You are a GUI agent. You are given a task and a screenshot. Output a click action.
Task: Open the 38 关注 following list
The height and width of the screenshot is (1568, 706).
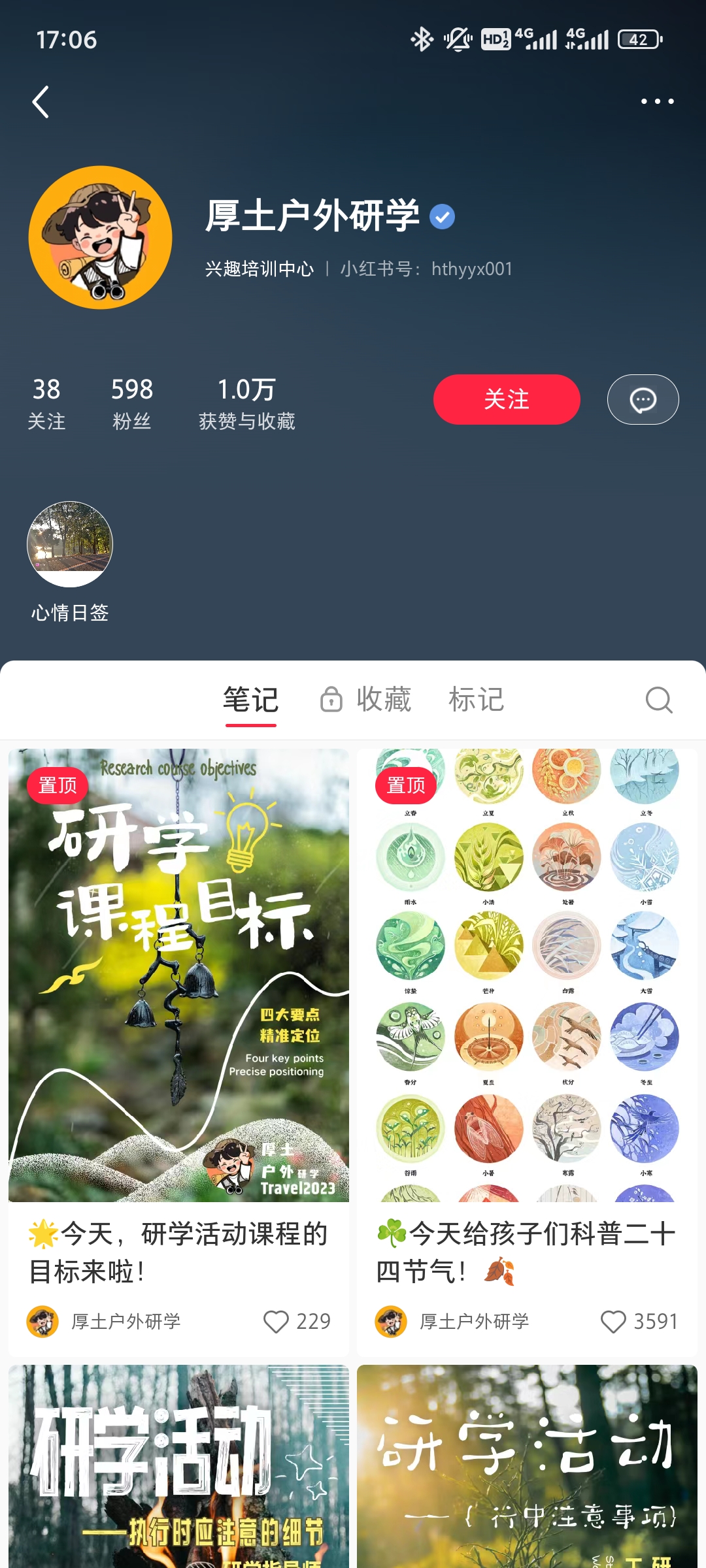pos(46,403)
